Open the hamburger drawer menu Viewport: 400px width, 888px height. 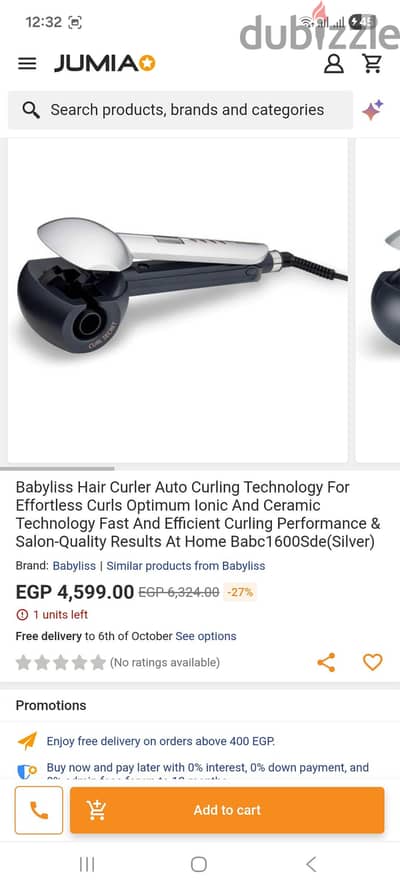pos(27,63)
